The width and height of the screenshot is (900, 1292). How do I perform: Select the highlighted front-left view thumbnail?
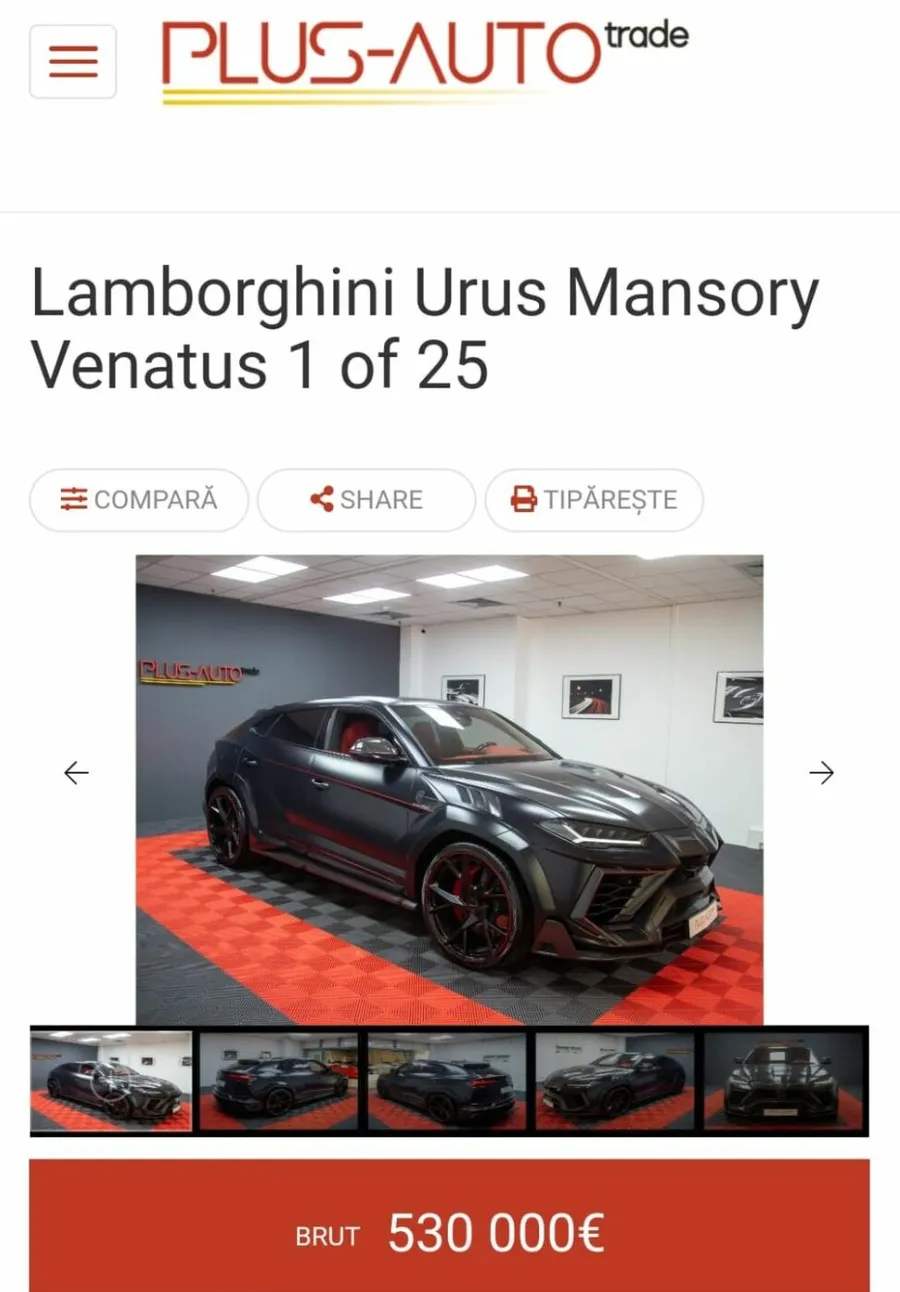(111, 1081)
